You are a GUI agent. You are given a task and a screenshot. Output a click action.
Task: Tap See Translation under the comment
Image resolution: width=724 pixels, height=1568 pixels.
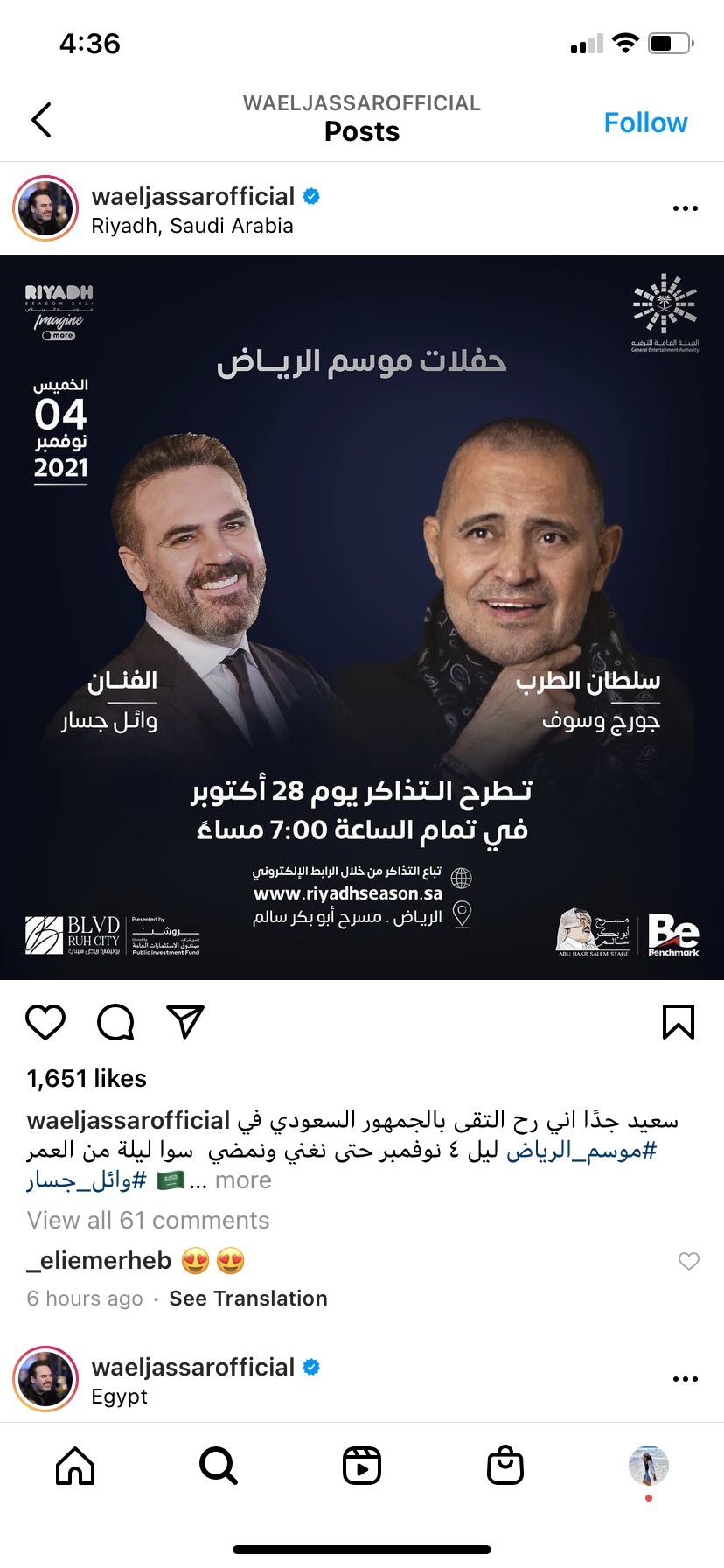click(248, 1298)
